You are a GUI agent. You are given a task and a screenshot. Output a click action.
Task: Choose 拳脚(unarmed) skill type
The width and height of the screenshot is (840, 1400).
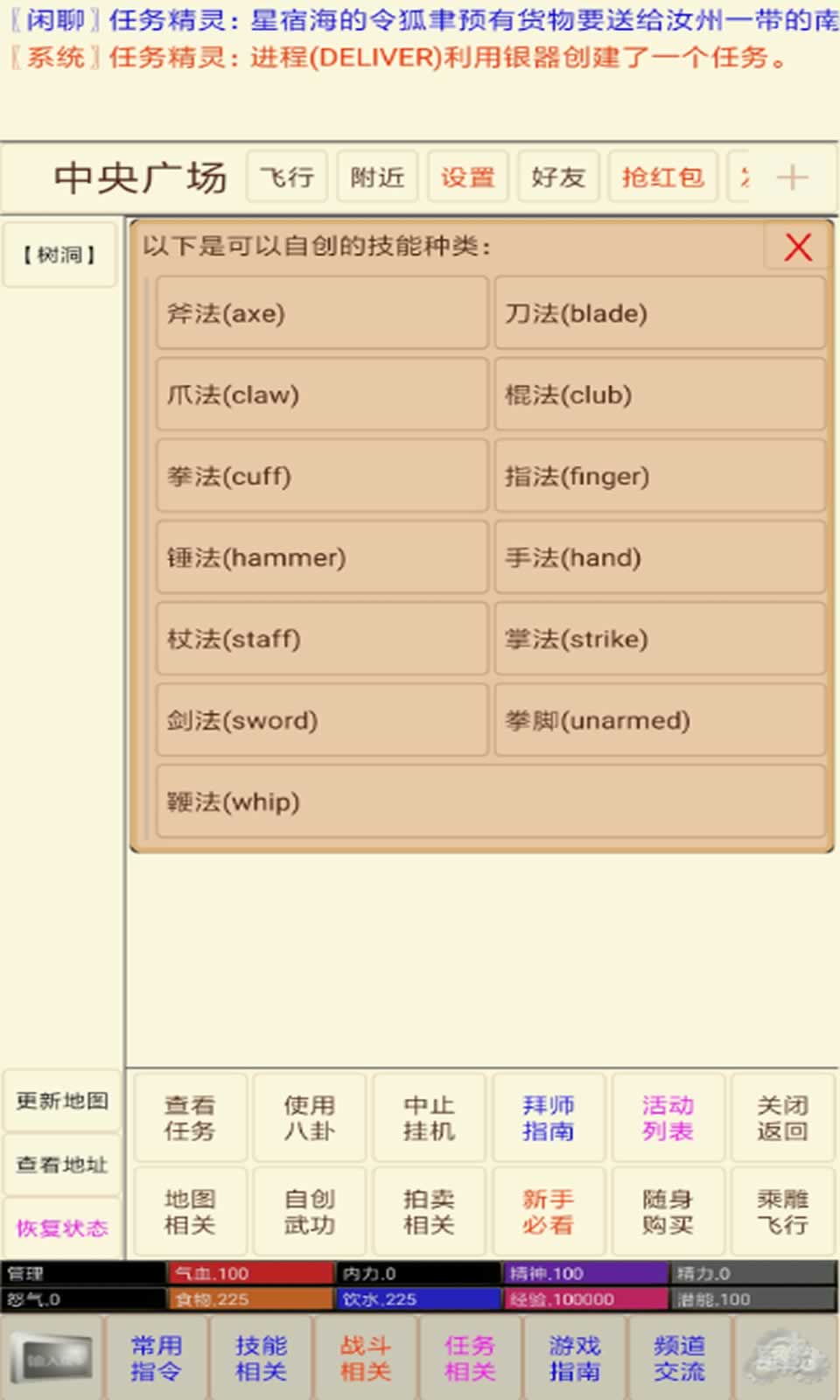[x=660, y=720]
